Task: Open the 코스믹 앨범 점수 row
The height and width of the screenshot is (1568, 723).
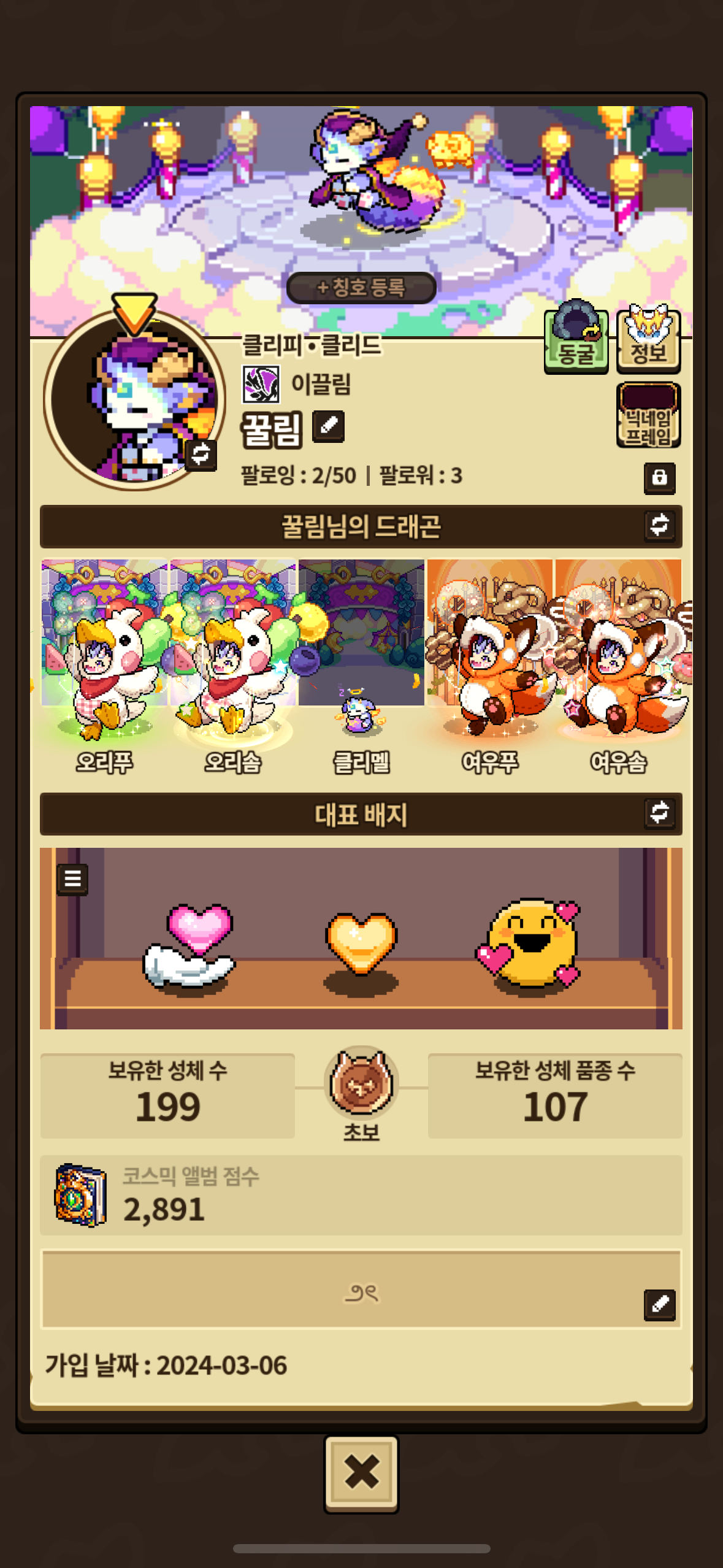Action: (x=361, y=1195)
